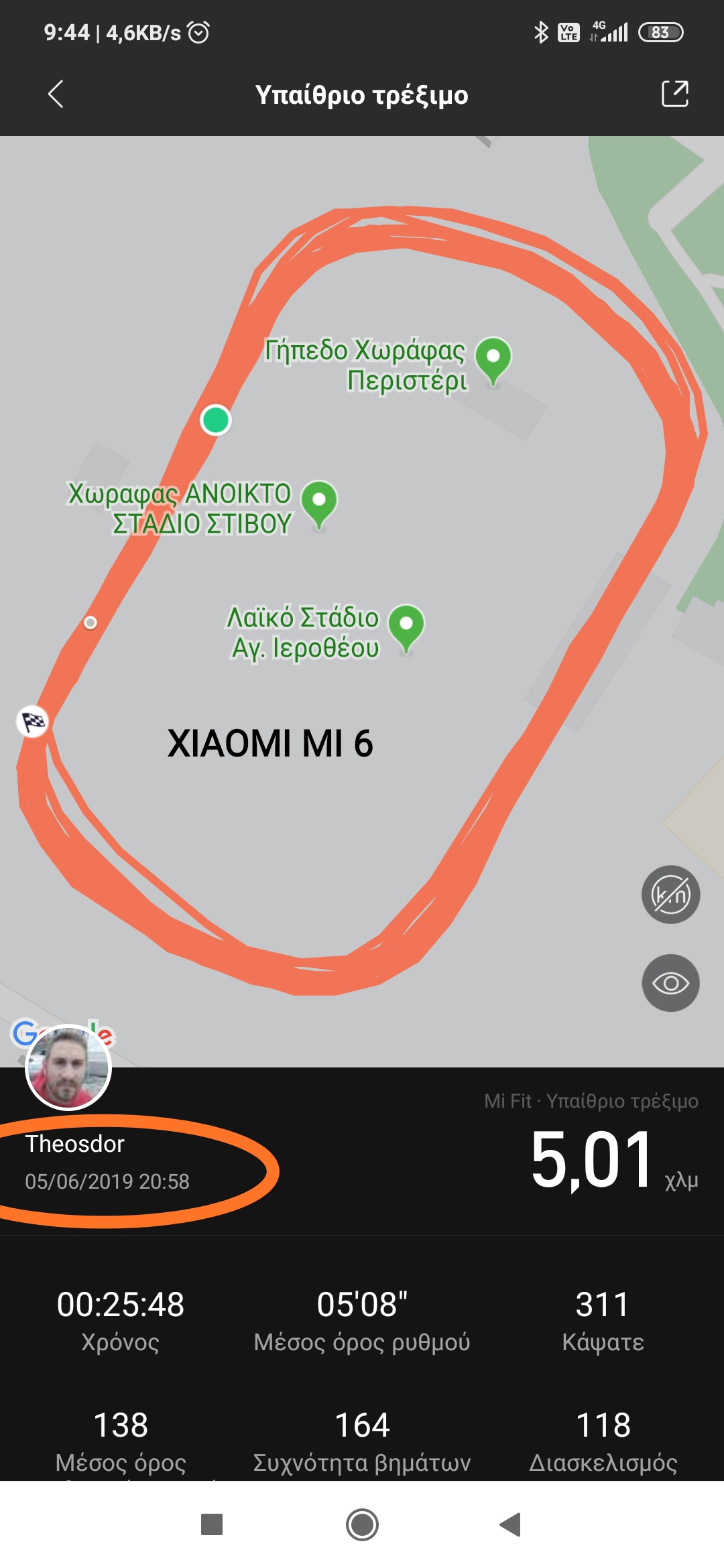
Task: Open the Γήπεδο Χωράφας Περιστέρι map pin
Action: pyautogui.click(x=493, y=357)
